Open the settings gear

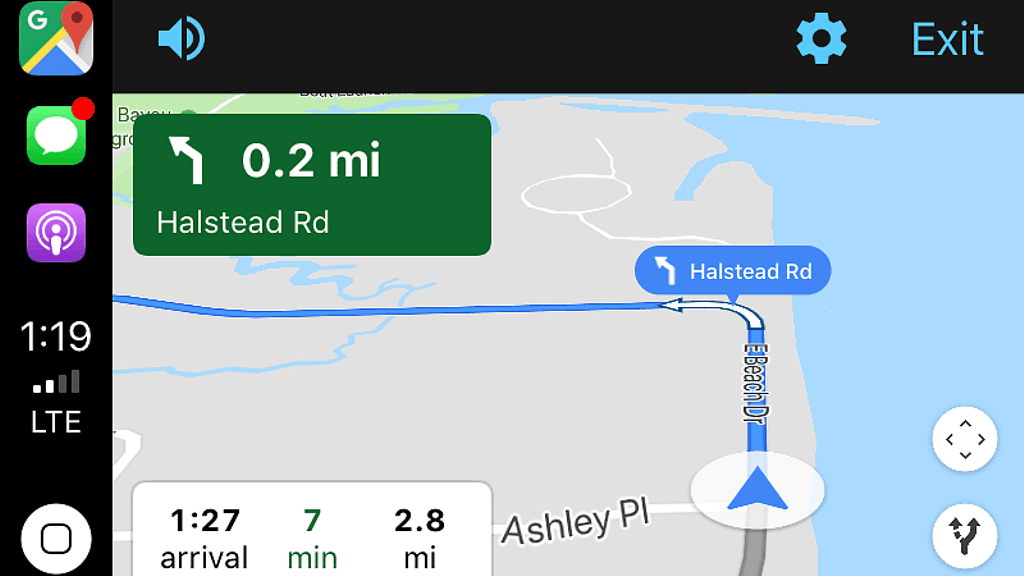821,40
